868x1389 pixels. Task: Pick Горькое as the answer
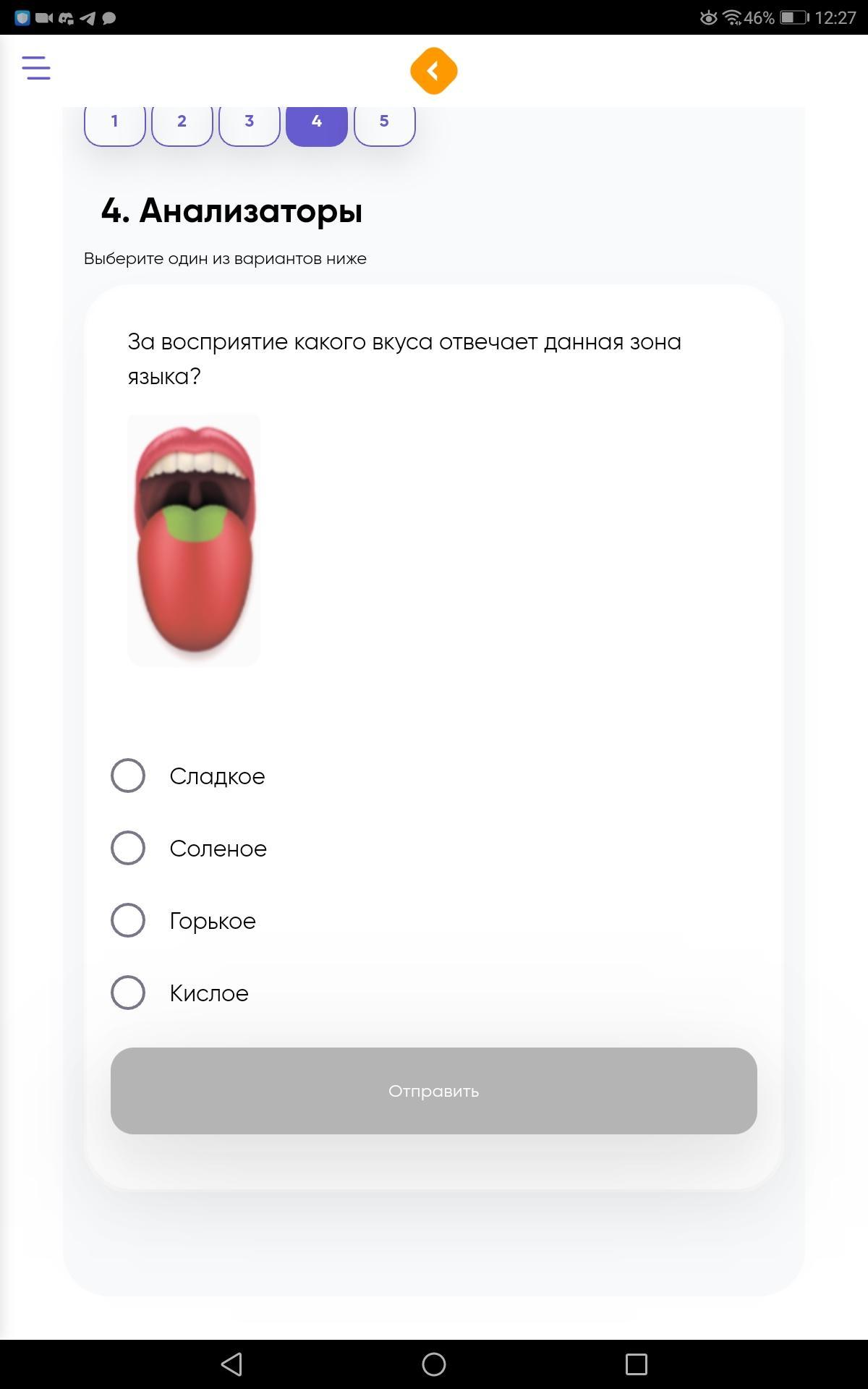pos(128,920)
